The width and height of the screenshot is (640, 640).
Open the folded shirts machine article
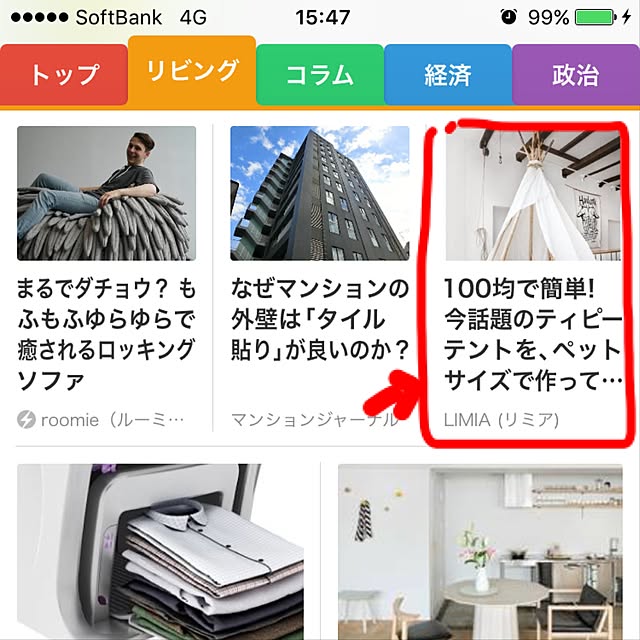pyautogui.click(x=160, y=550)
